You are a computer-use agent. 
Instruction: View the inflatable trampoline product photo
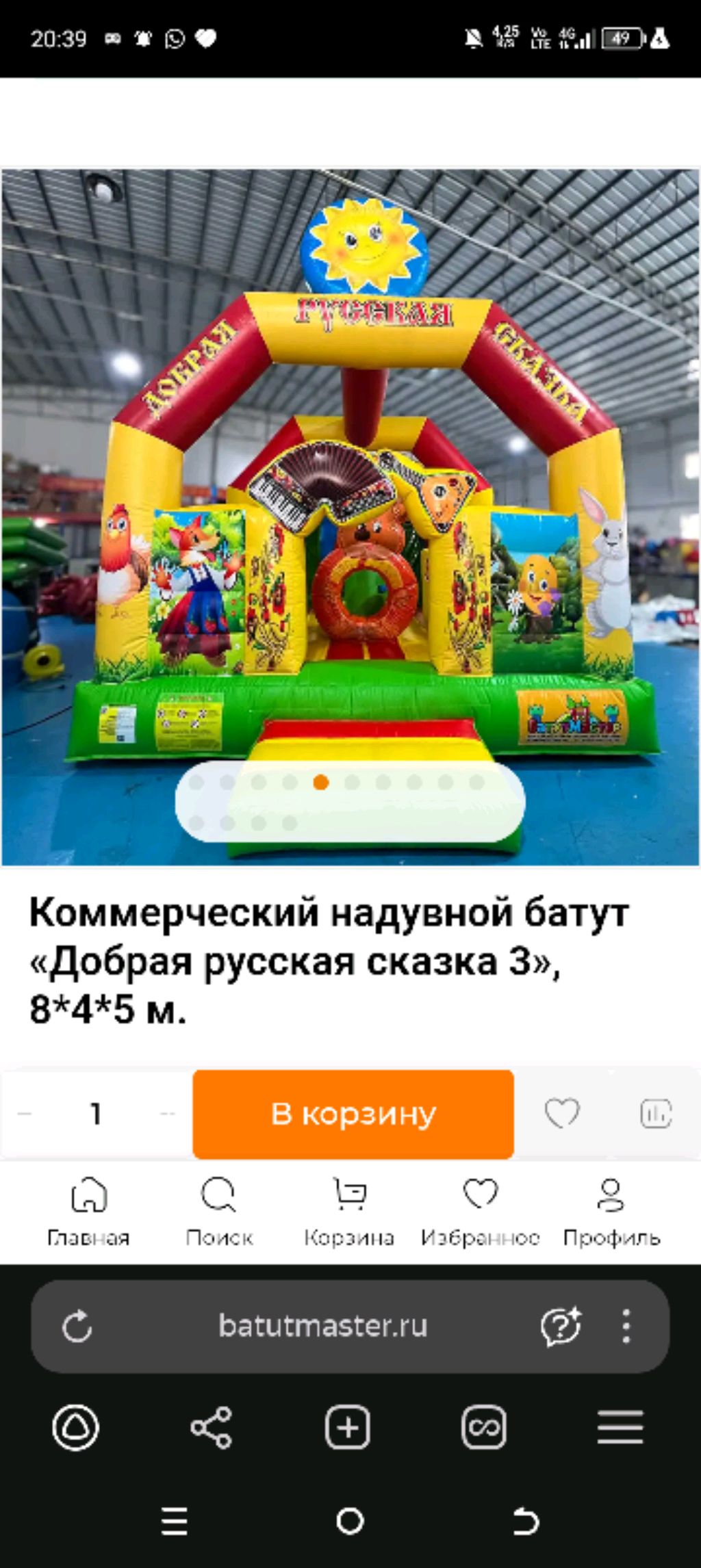[350, 479]
